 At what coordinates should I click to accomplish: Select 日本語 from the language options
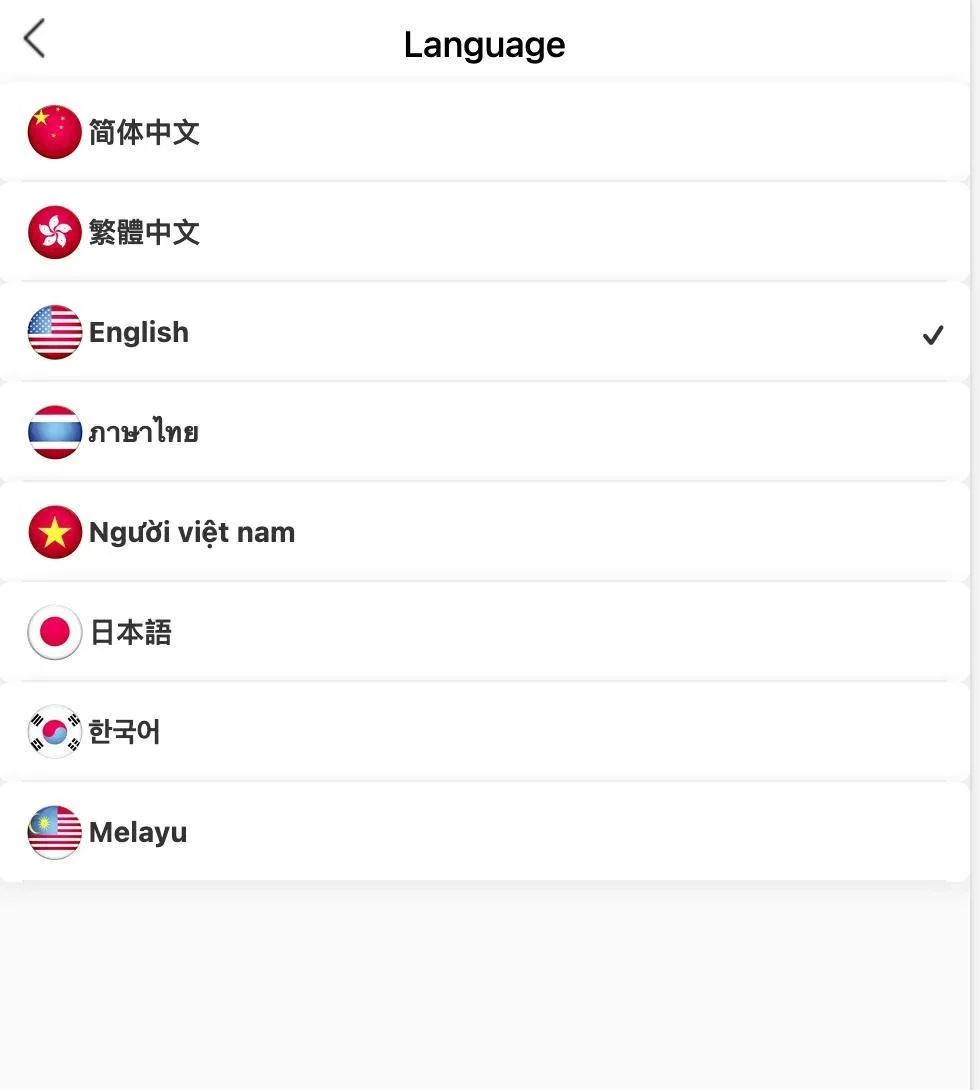click(x=131, y=631)
